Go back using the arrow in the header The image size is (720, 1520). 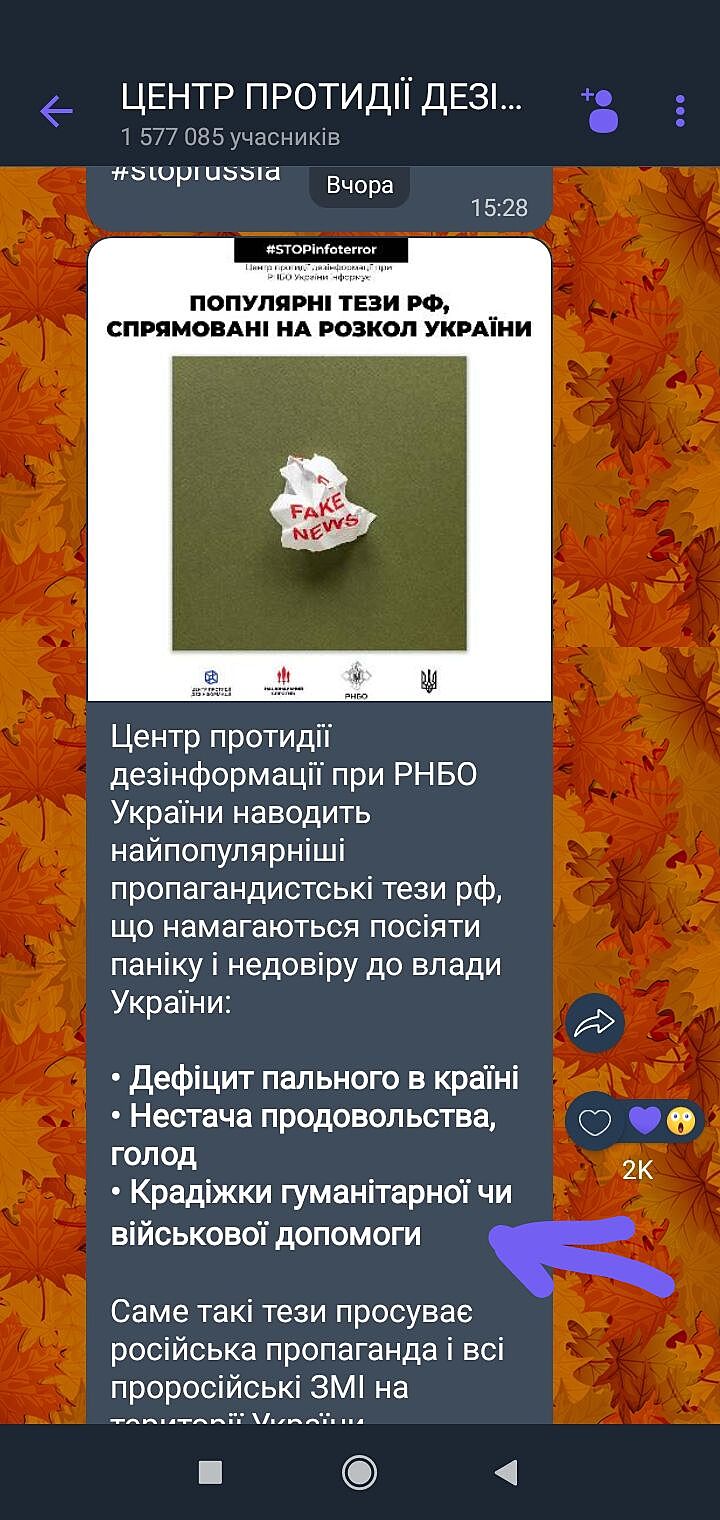[56, 111]
